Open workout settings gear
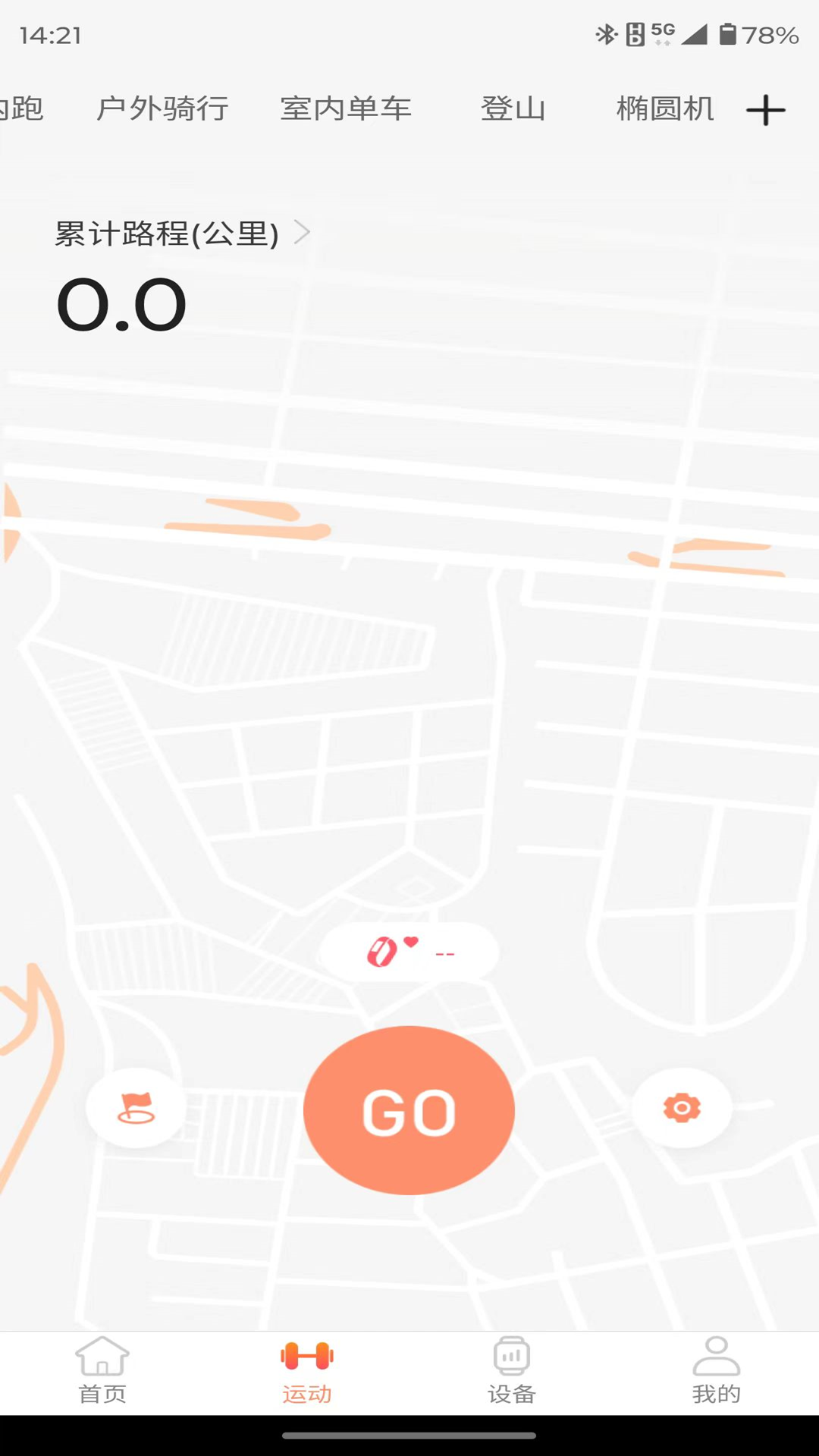Screen dimensions: 819x1456 click(682, 1108)
